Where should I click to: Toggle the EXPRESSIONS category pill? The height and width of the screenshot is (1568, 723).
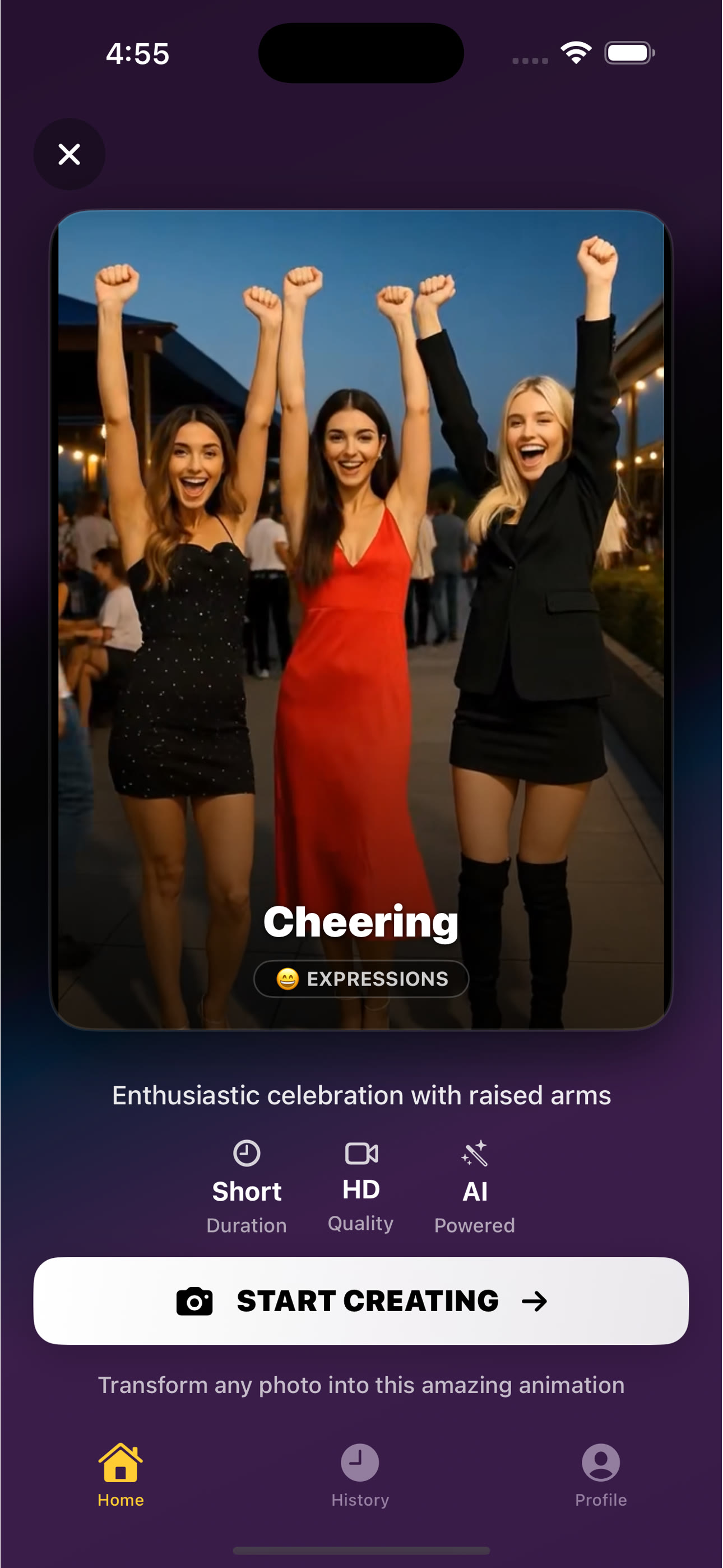361,979
